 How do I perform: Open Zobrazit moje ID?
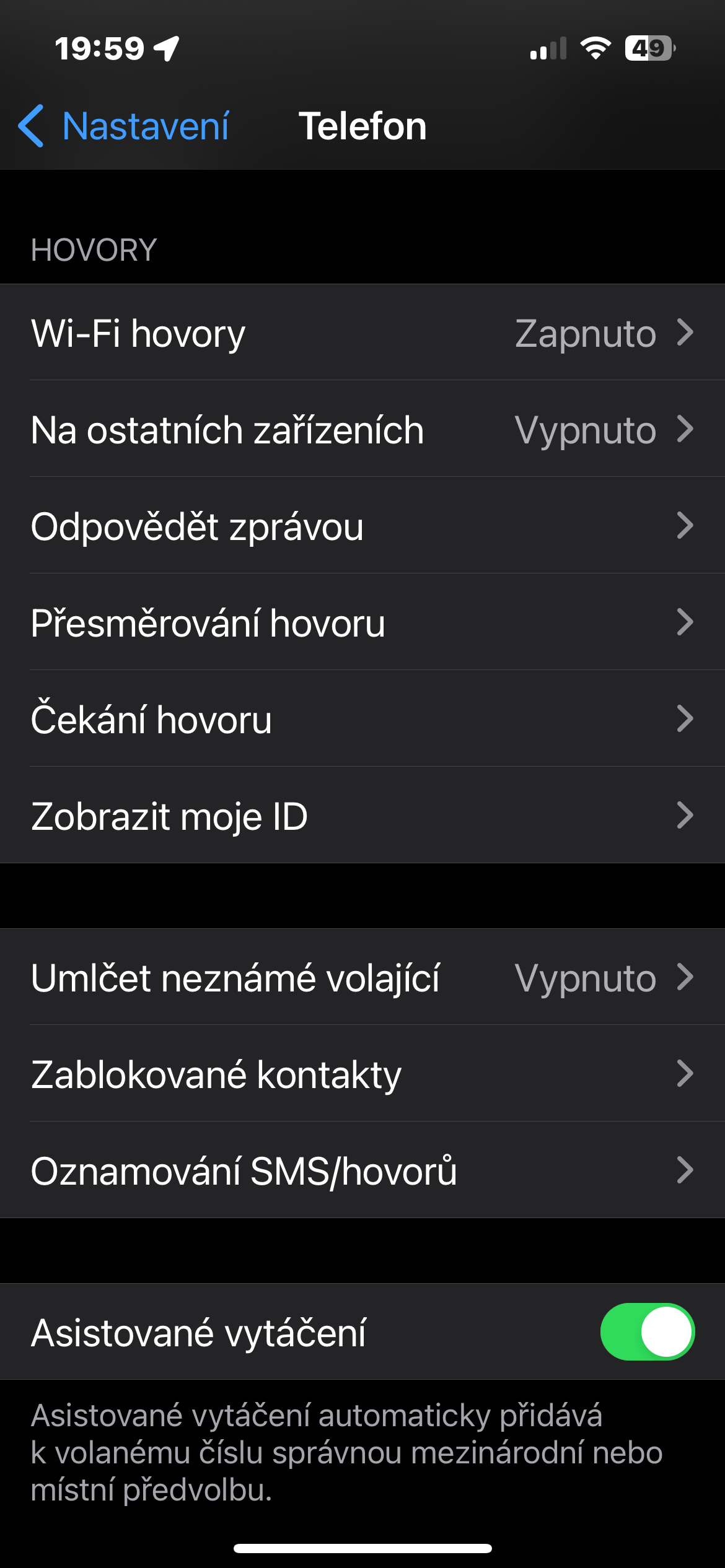(362, 816)
